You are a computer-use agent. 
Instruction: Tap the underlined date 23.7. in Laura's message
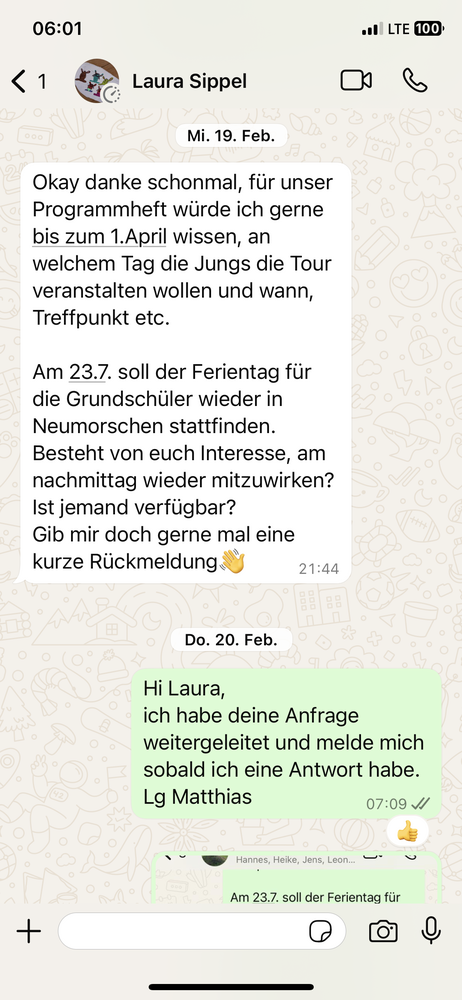pos(87,372)
